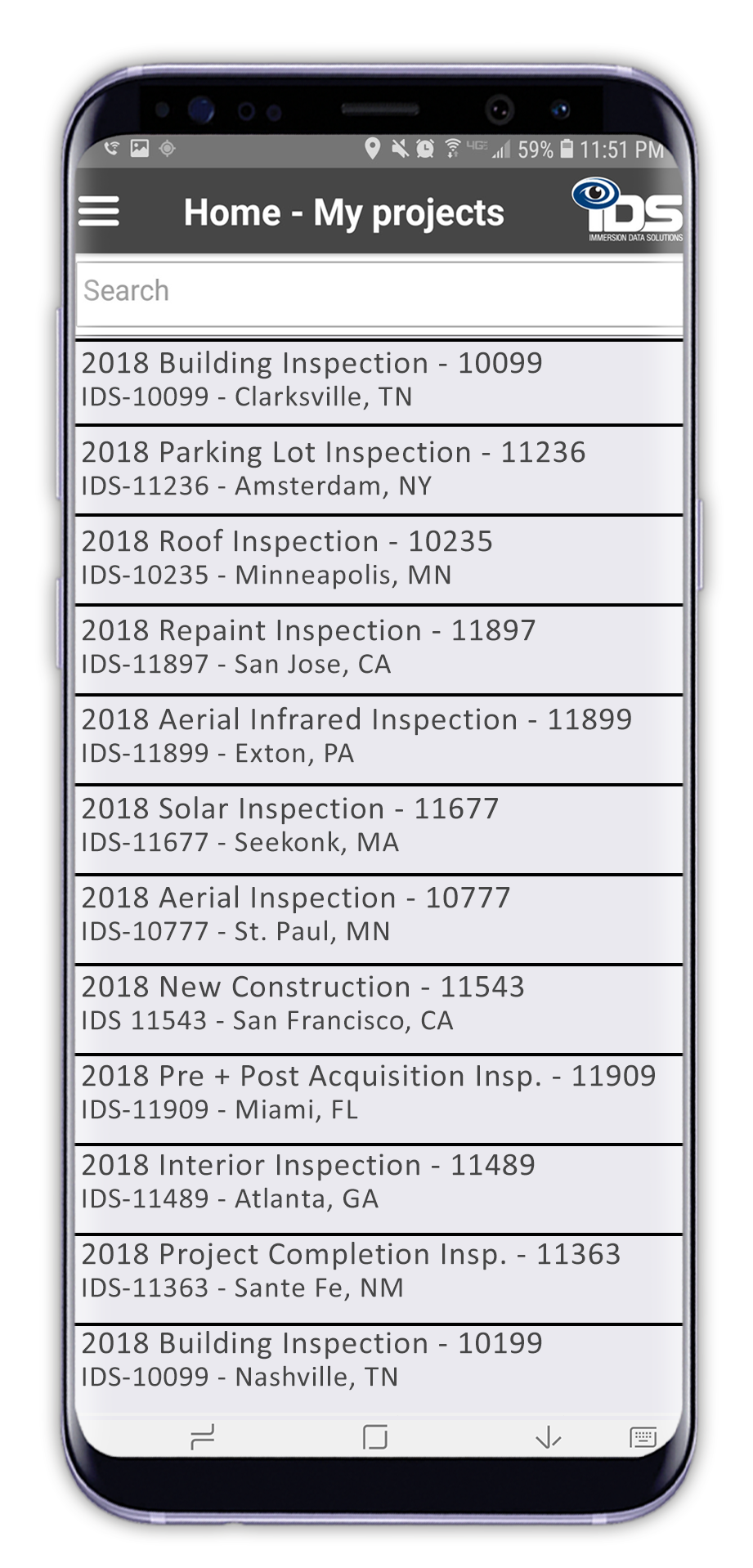The height and width of the screenshot is (1568, 753).
Task: Open the Interior Inspection project in Atlanta
Action: [379, 1182]
